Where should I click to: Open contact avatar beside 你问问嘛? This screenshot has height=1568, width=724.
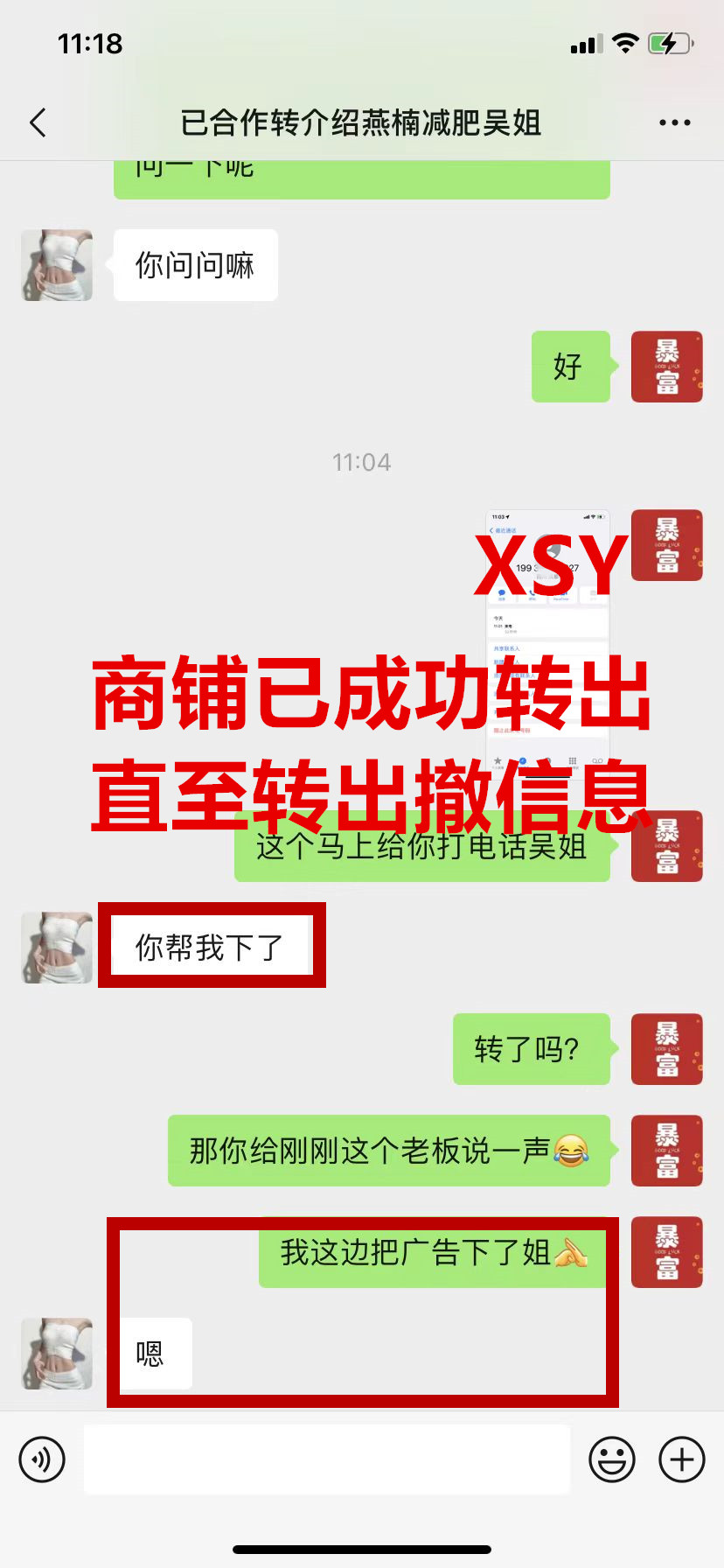point(57,265)
